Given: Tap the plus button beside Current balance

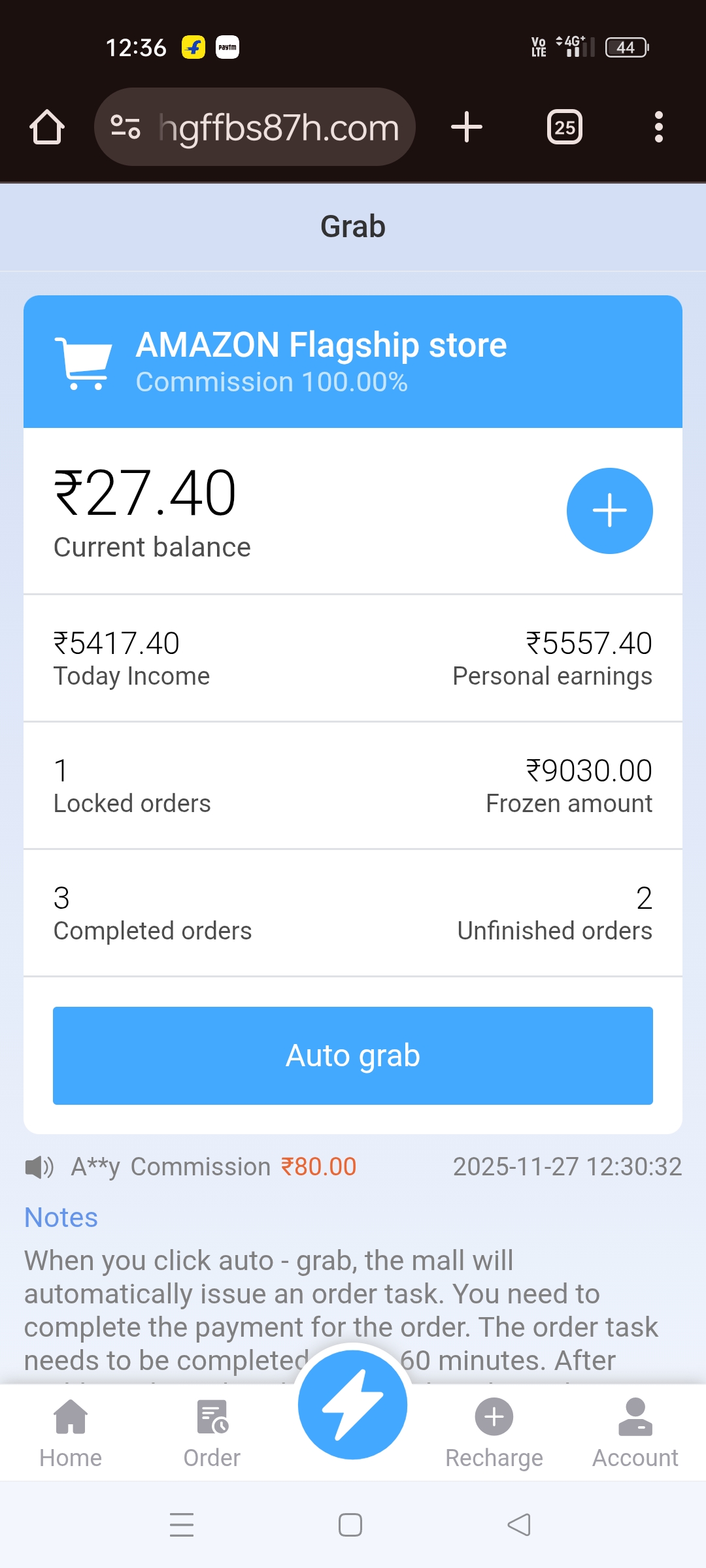Looking at the screenshot, I should click(x=609, y=511).
